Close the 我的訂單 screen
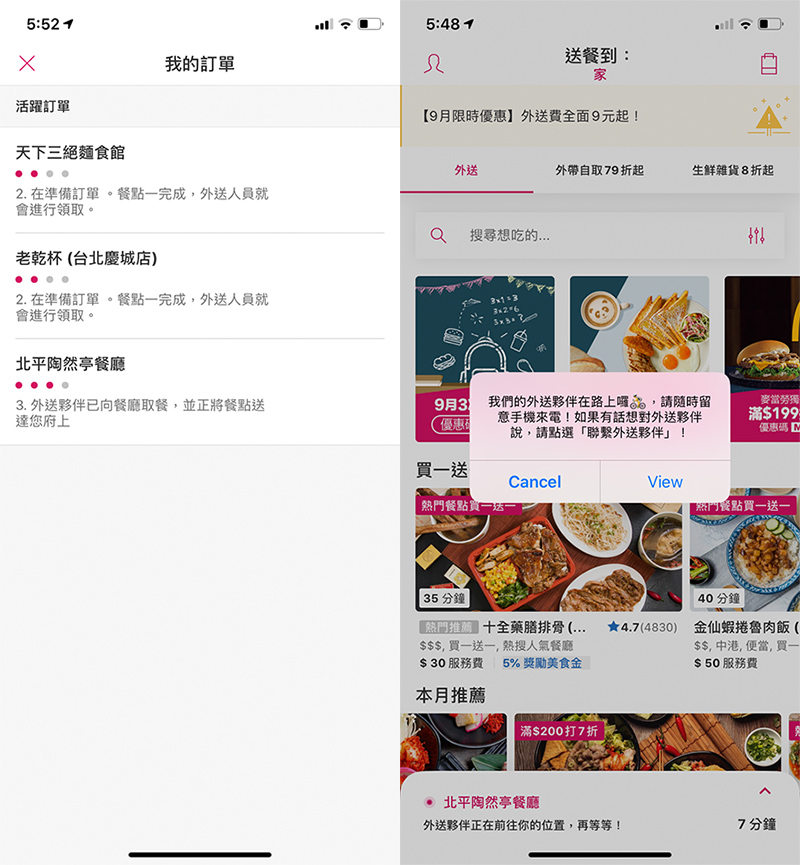This screenshot has height=865, width=800. [x=26, y=63]
